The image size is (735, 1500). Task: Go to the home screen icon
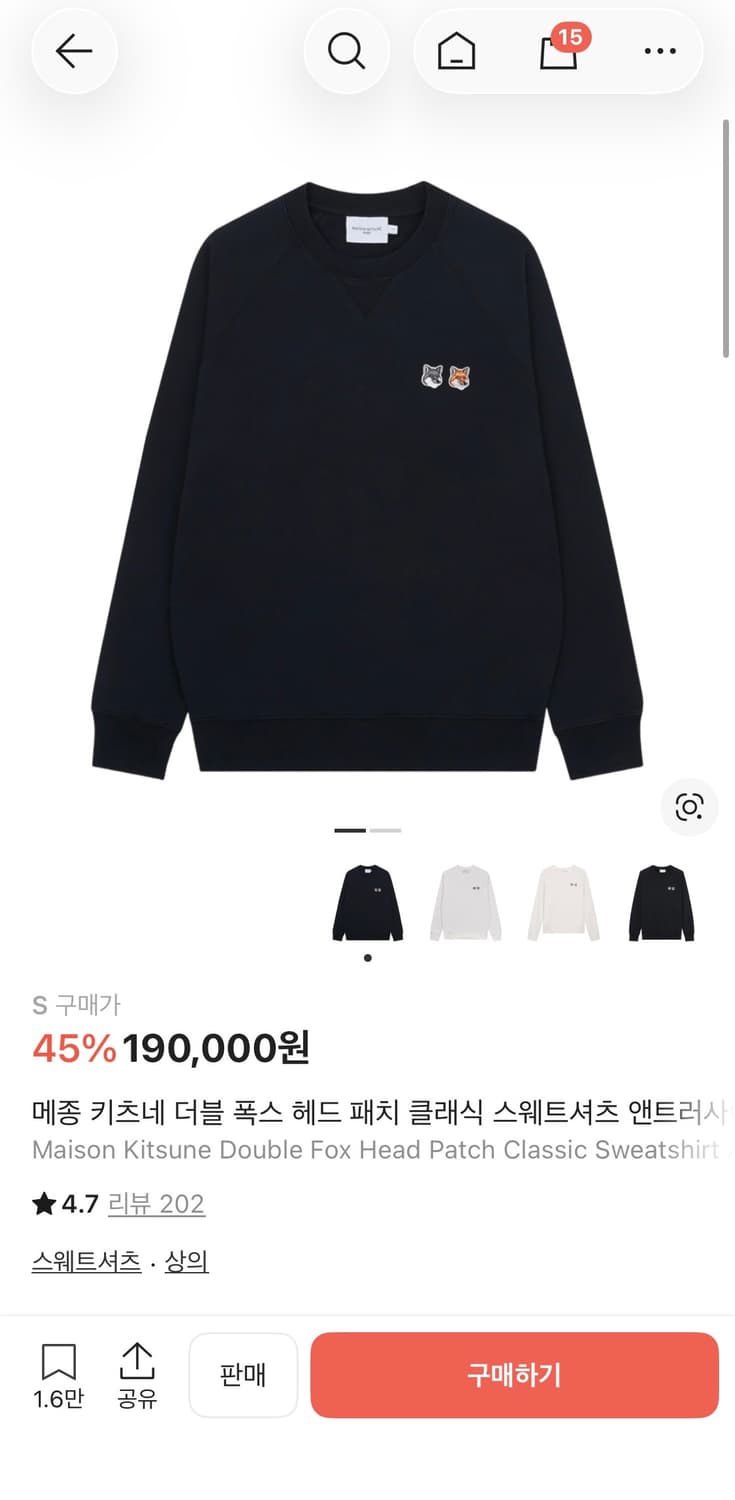pos(457,51)
